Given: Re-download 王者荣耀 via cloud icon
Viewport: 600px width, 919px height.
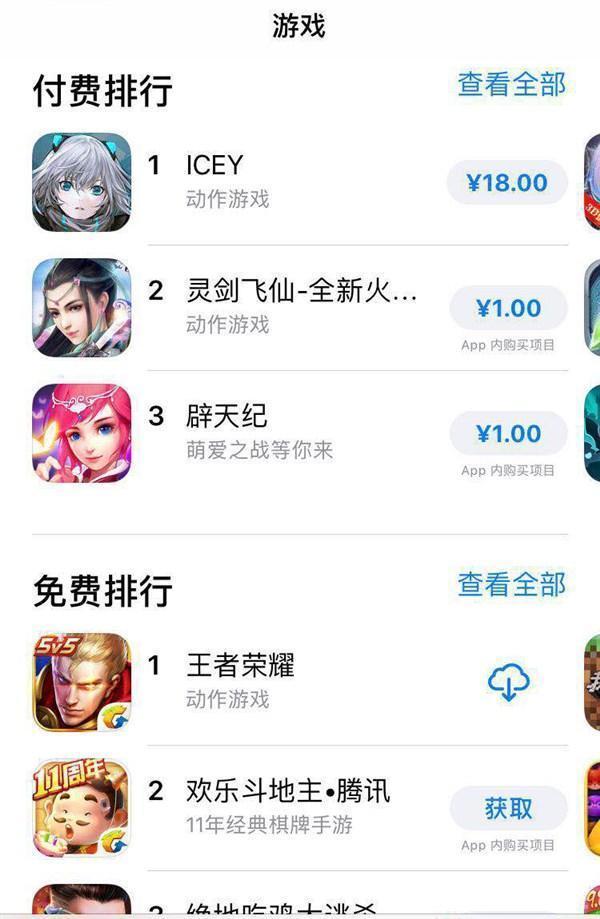Looking at the screenshot, I should point(508,683).
